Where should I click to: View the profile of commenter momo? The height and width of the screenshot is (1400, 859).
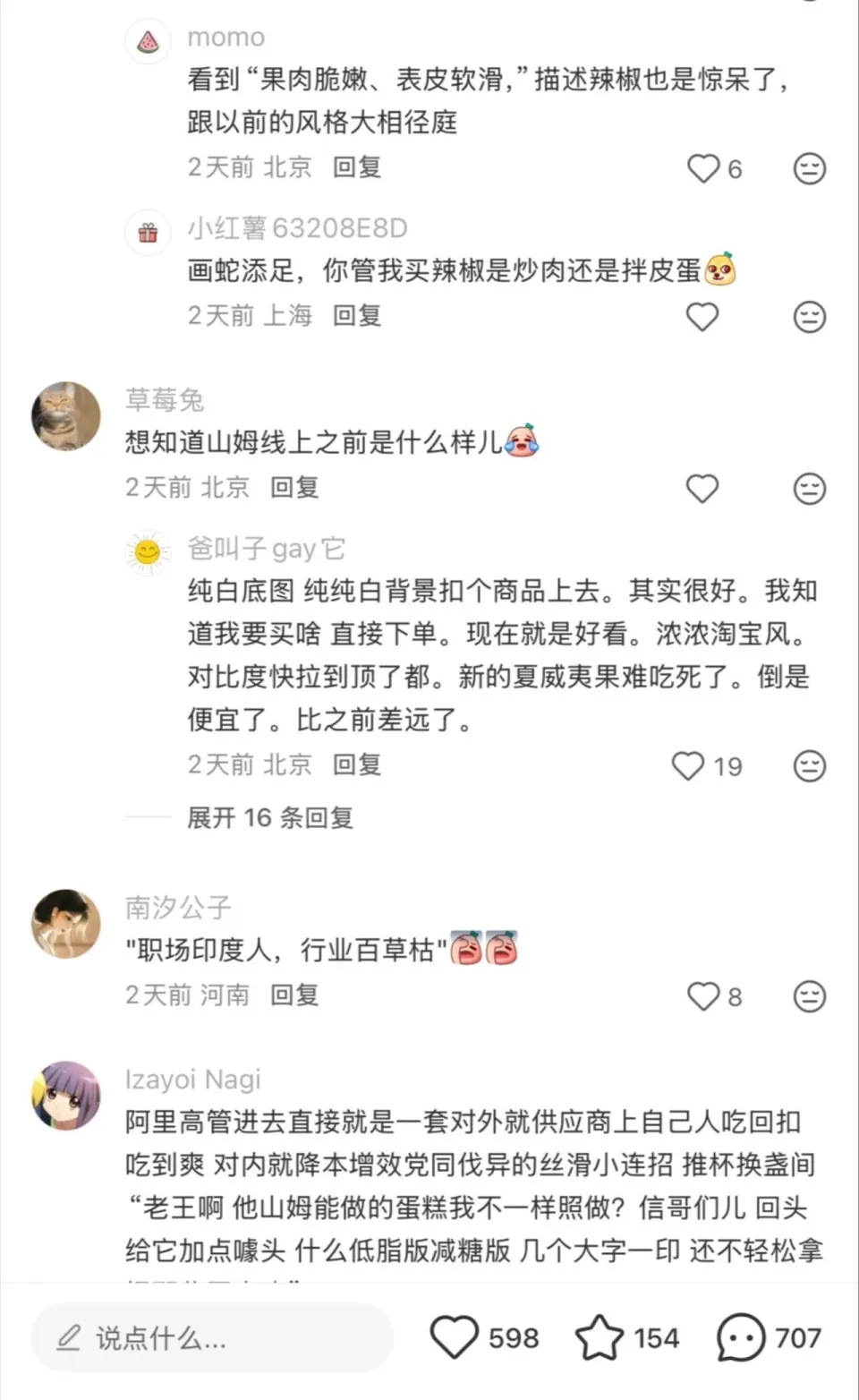[x=148, y=41]
